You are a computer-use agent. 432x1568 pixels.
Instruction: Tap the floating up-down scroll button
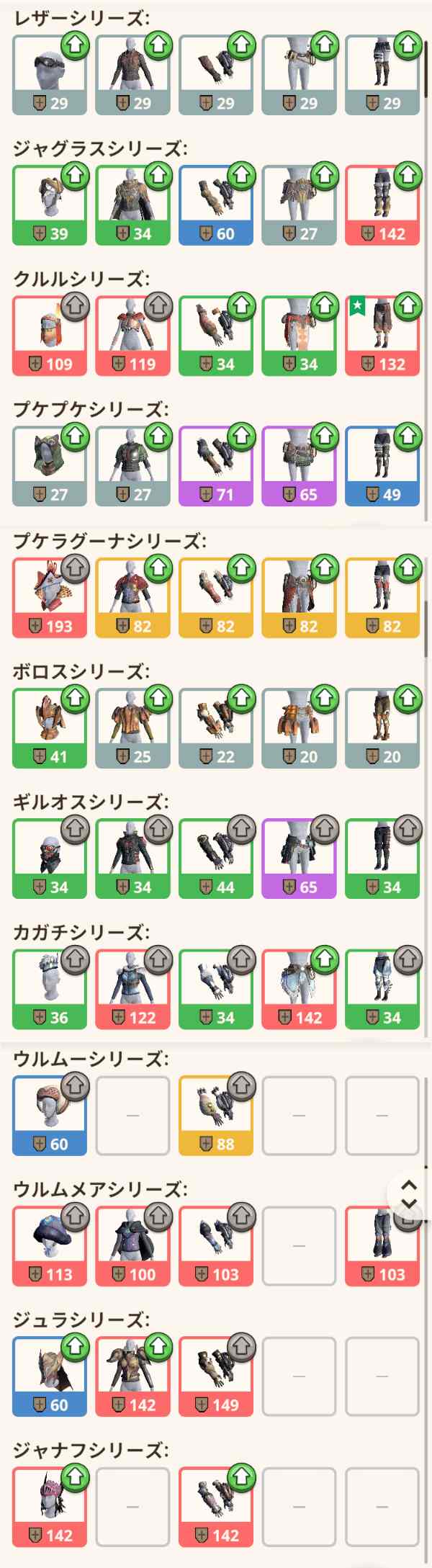[408, 1193]
